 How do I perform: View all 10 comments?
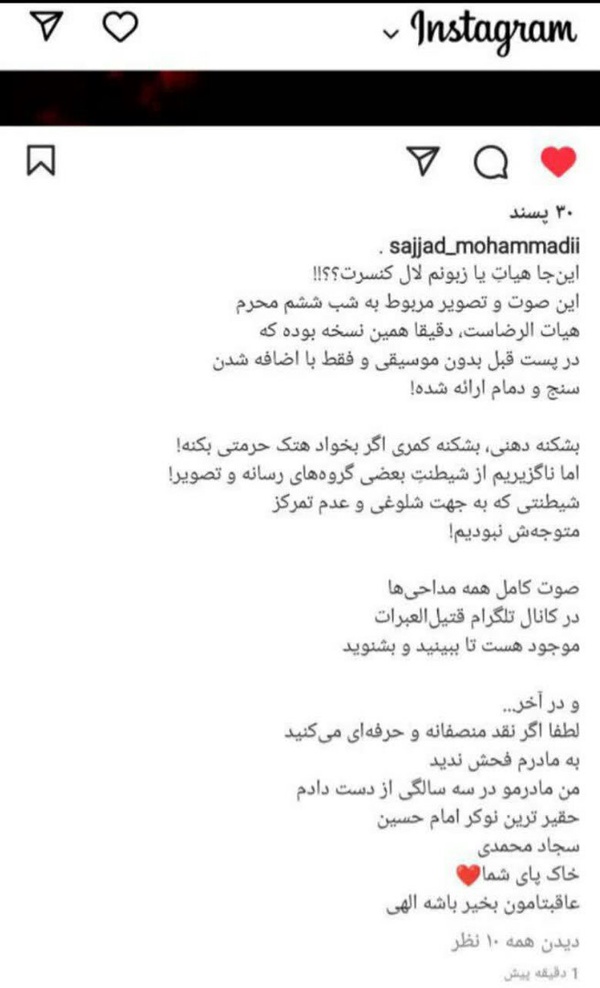click(x=515, y=942)
